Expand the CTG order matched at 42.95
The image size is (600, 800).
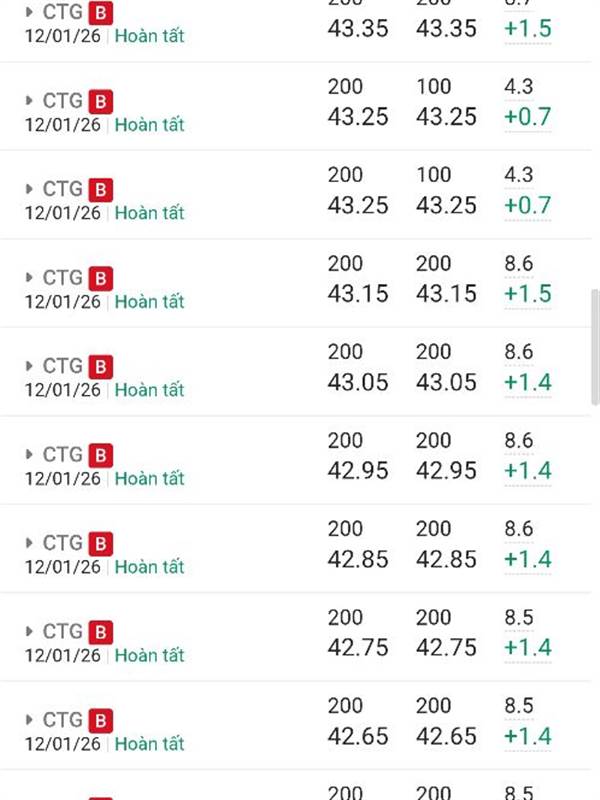pos(30,455)
